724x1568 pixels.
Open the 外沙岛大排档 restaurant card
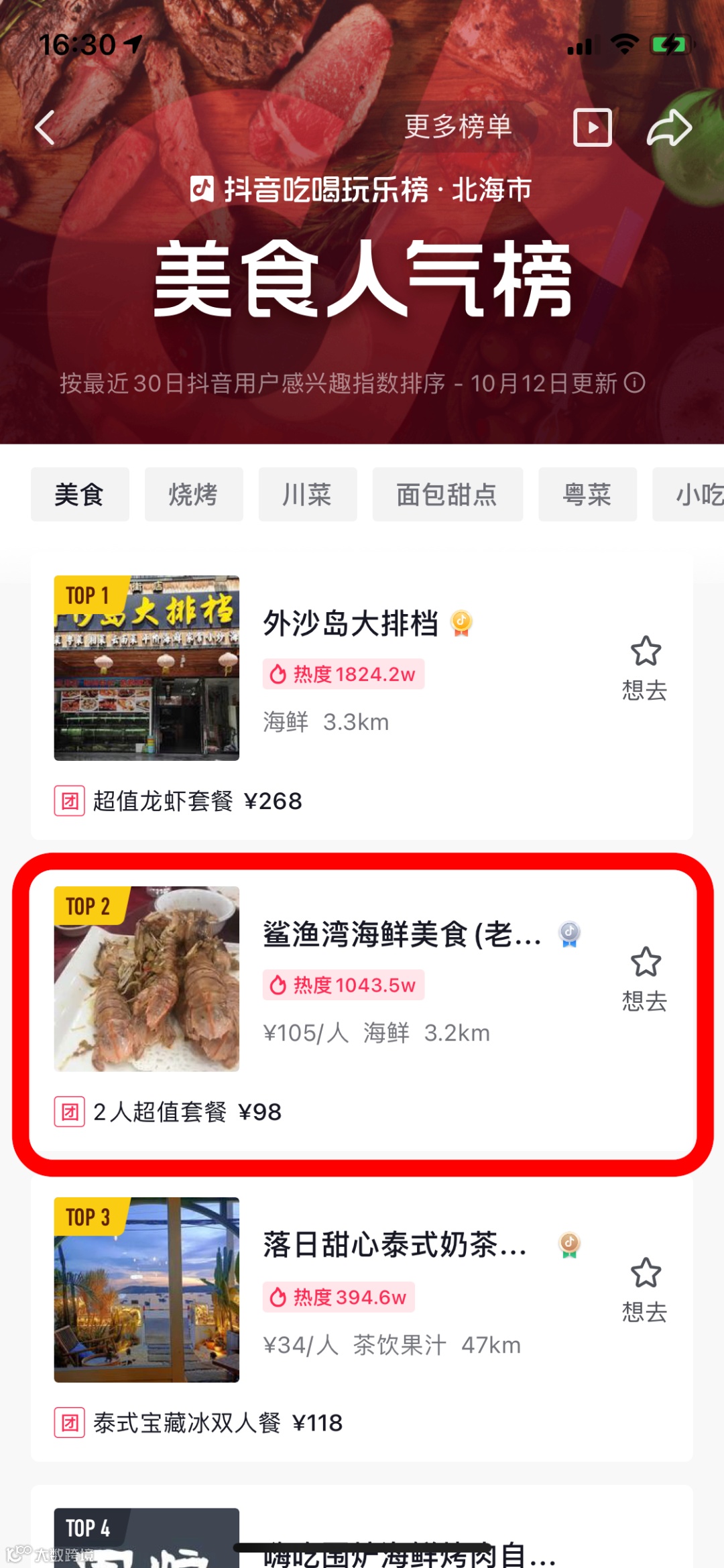tap(350, 623)
